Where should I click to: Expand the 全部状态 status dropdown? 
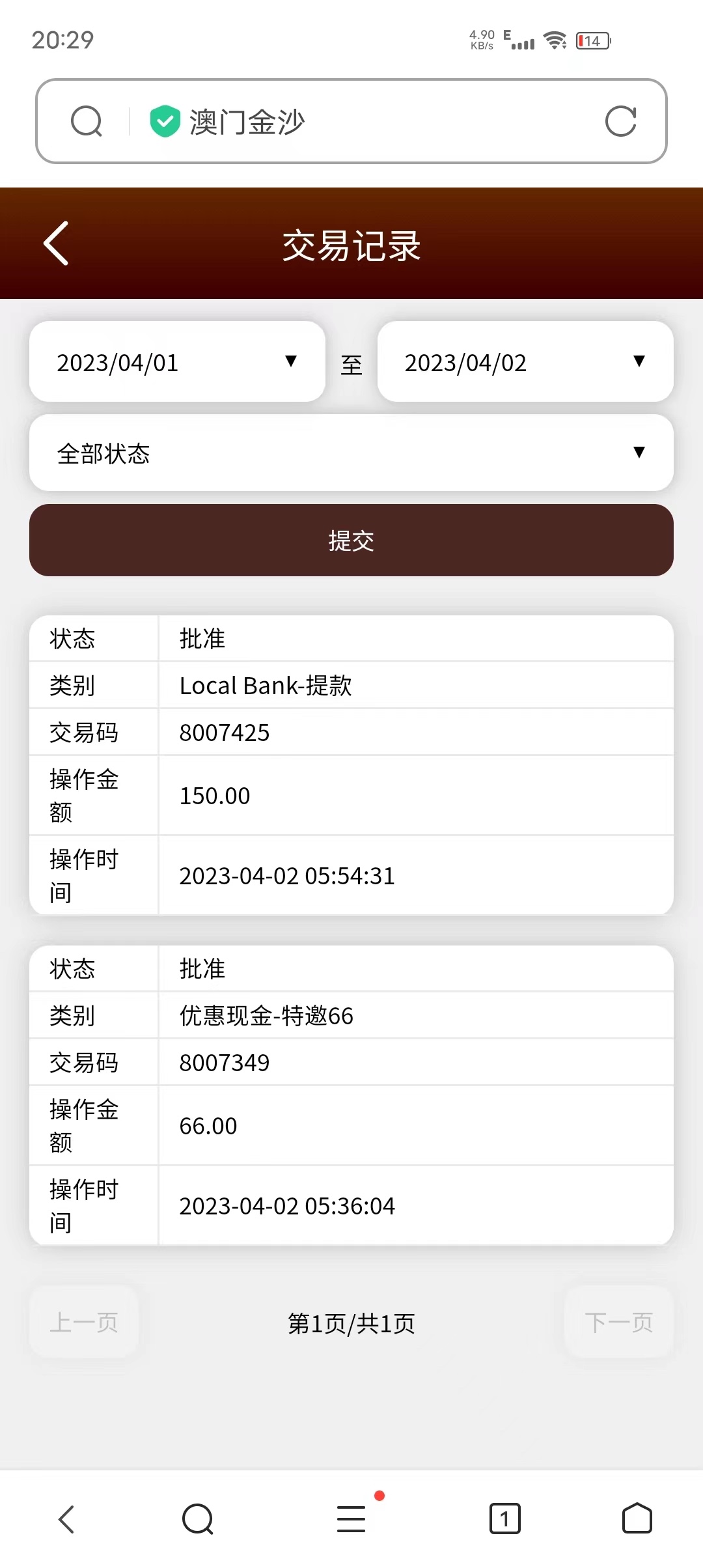click(351, 453)
